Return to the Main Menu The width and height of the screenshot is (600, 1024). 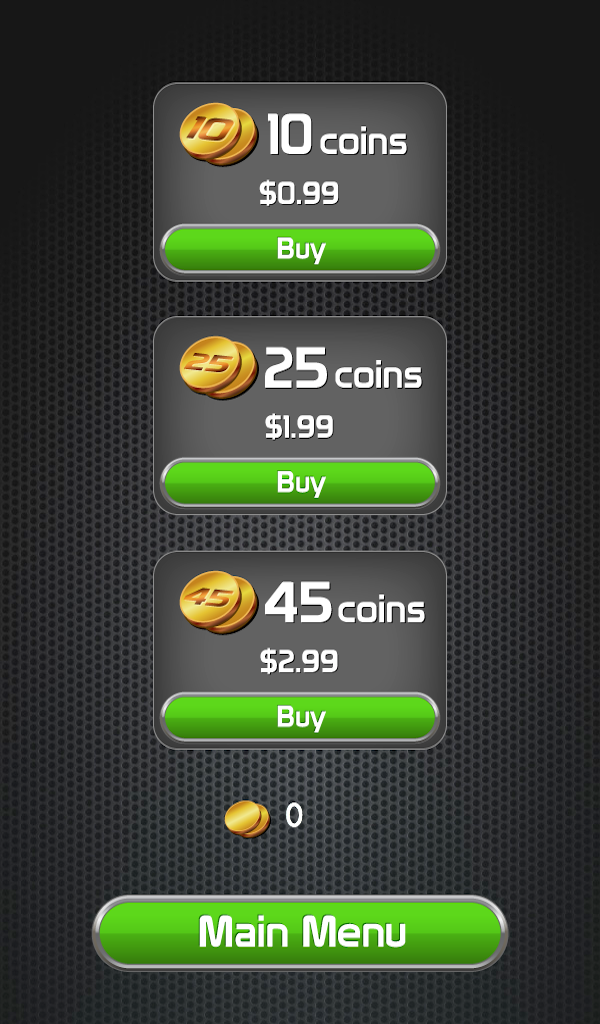(x=300, y=932)
